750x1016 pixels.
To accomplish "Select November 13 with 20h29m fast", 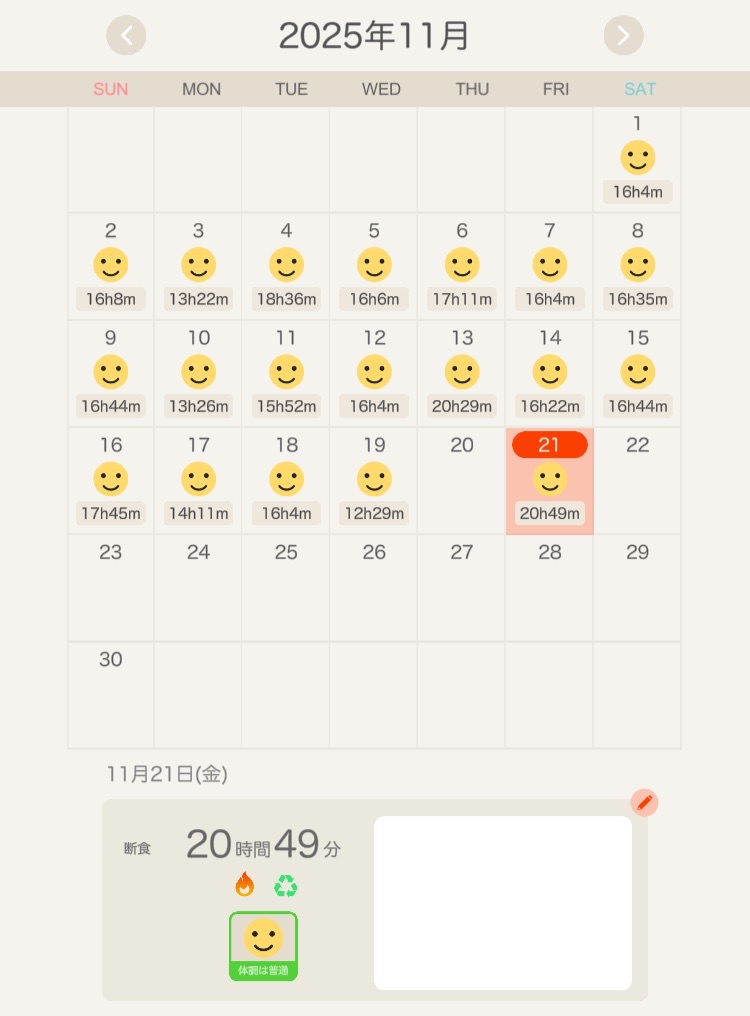I will coord(462,373).
